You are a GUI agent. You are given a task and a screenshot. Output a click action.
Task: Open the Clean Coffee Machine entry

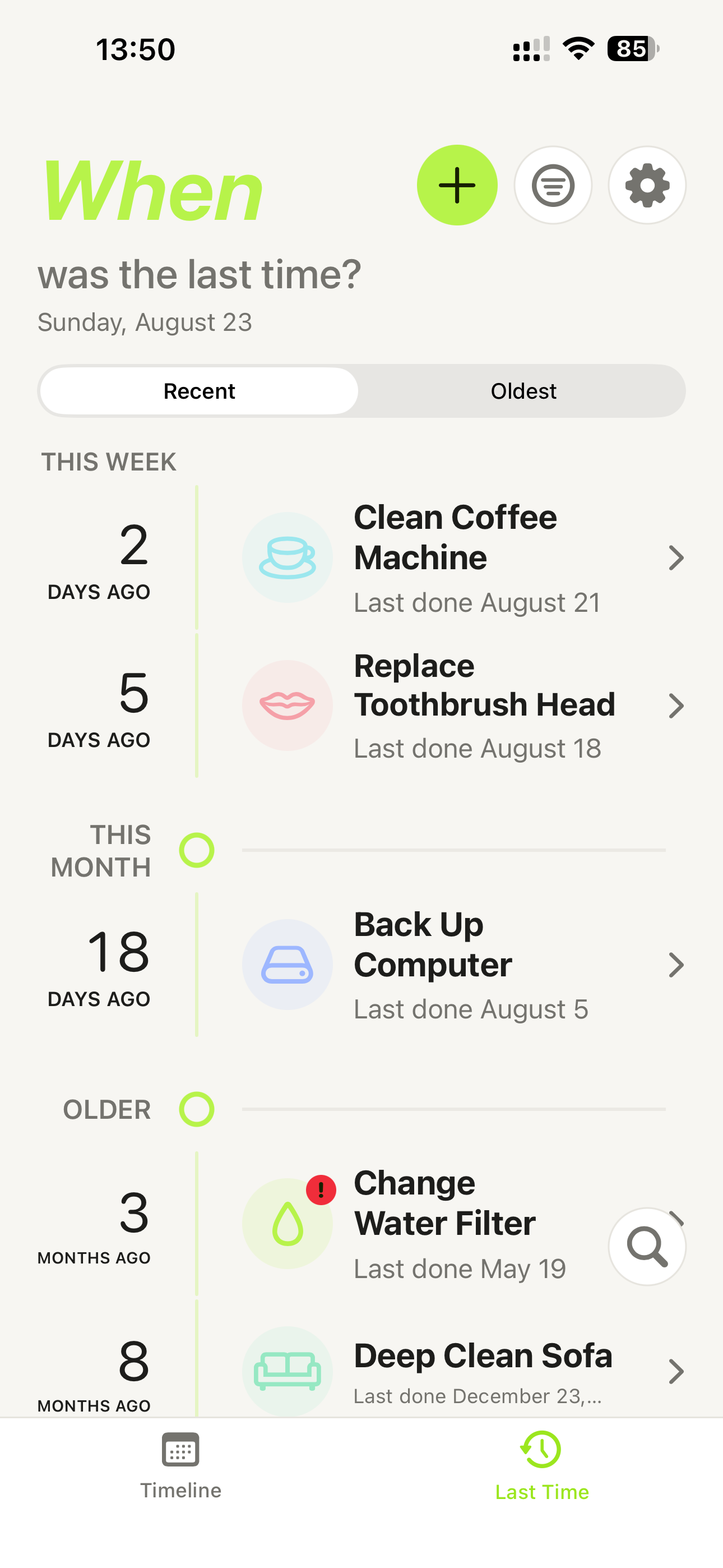464,557
